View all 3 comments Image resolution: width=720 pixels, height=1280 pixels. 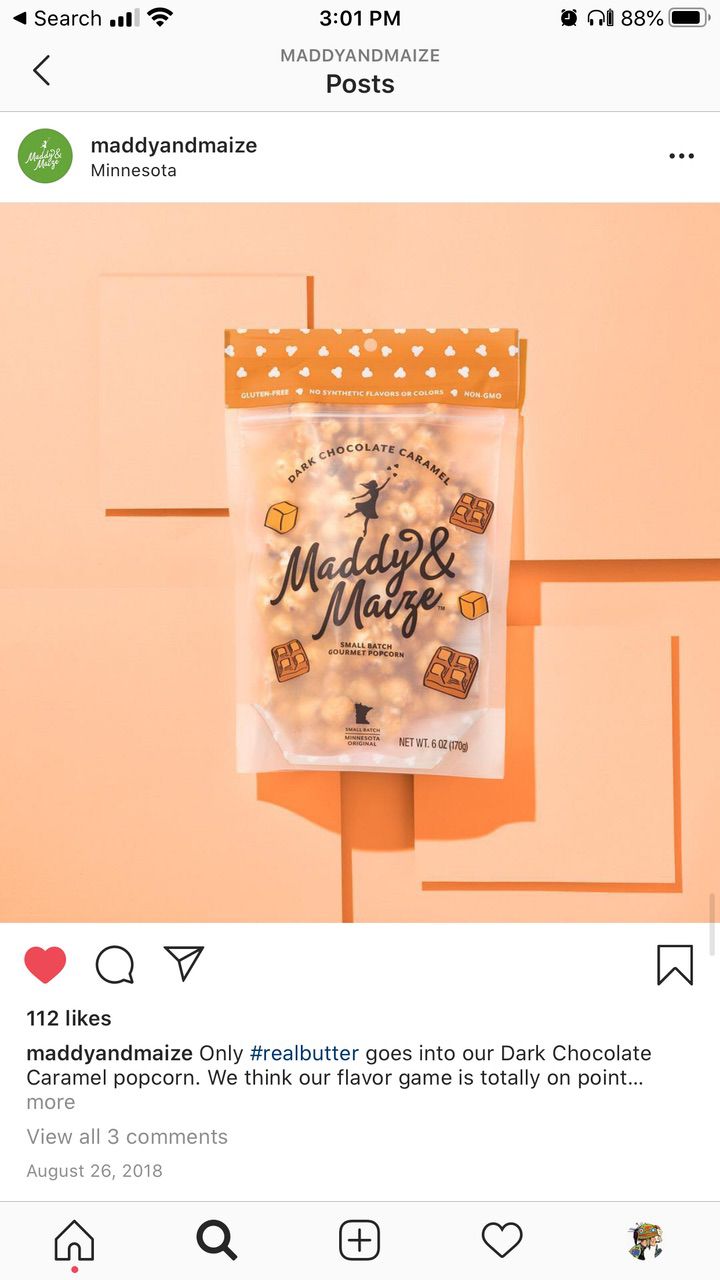(x=127, y=1136)
